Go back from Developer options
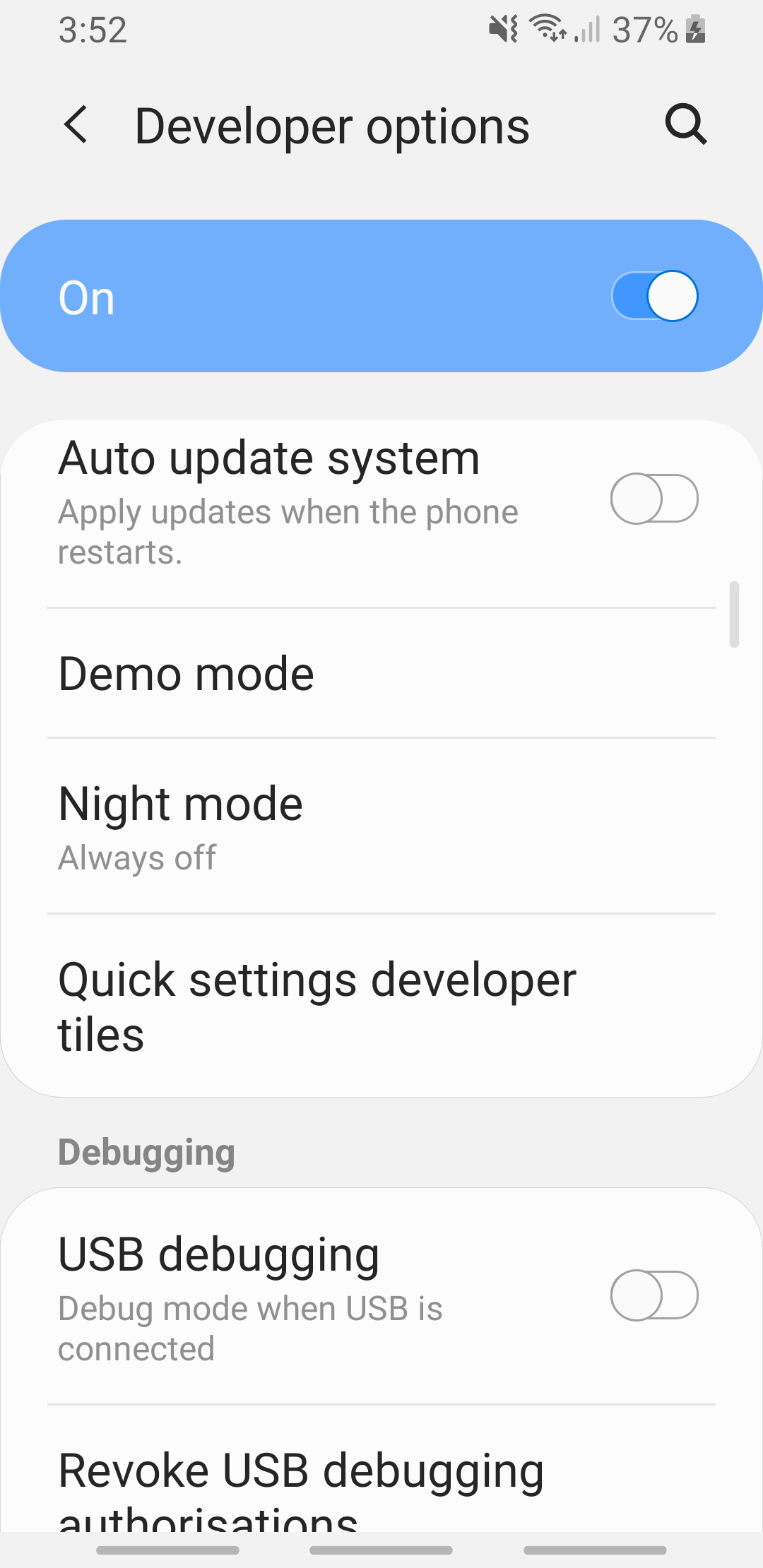The image size is (763, 1568). 76,125
